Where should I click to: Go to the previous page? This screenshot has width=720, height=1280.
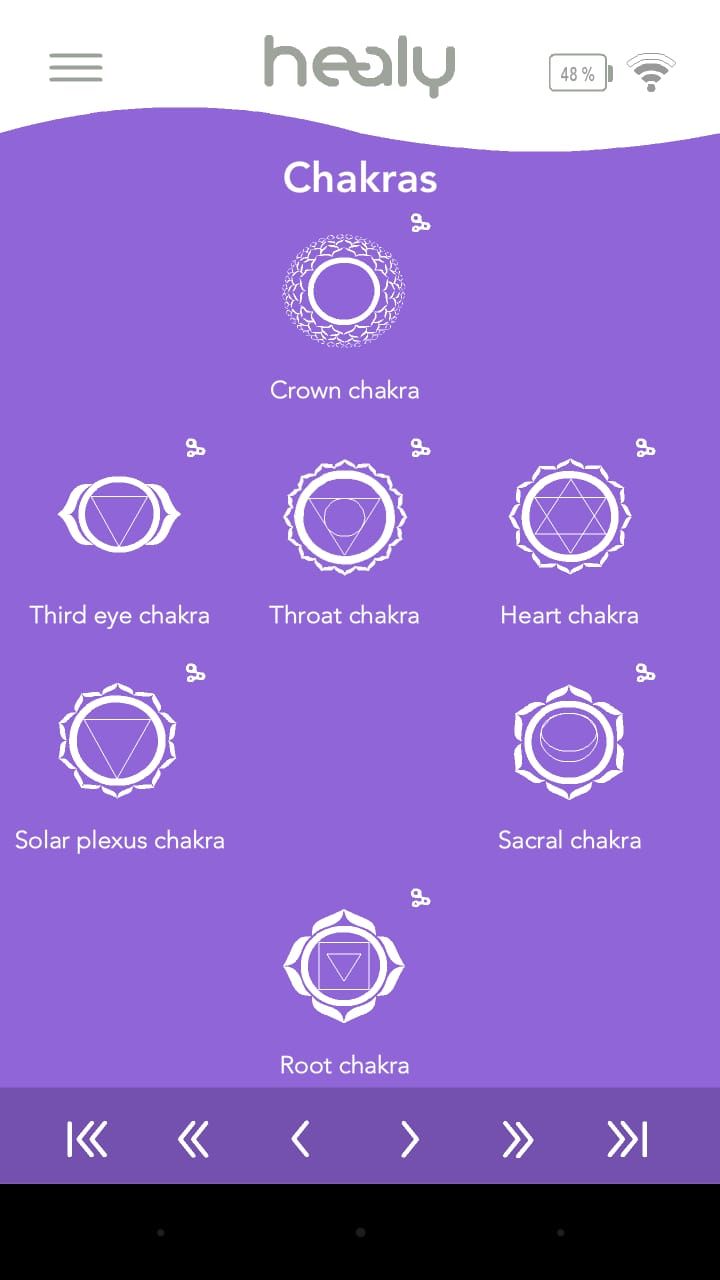pyautogui.click(x=300, y=1139)
